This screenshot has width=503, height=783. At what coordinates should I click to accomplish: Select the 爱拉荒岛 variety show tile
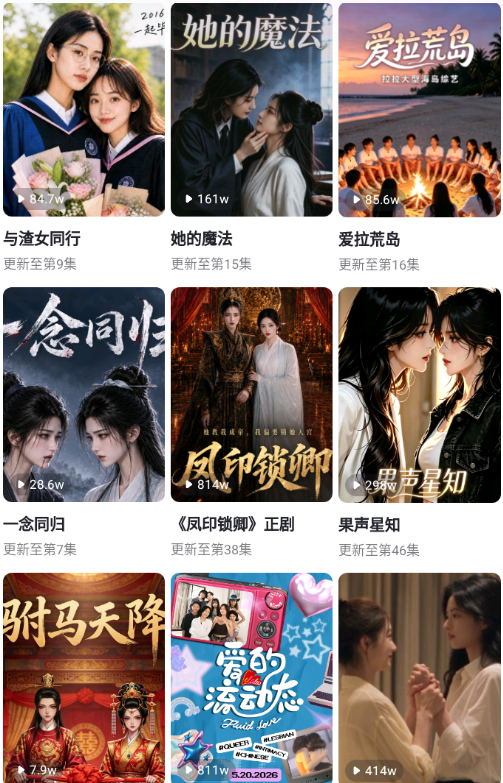(419, 110)
